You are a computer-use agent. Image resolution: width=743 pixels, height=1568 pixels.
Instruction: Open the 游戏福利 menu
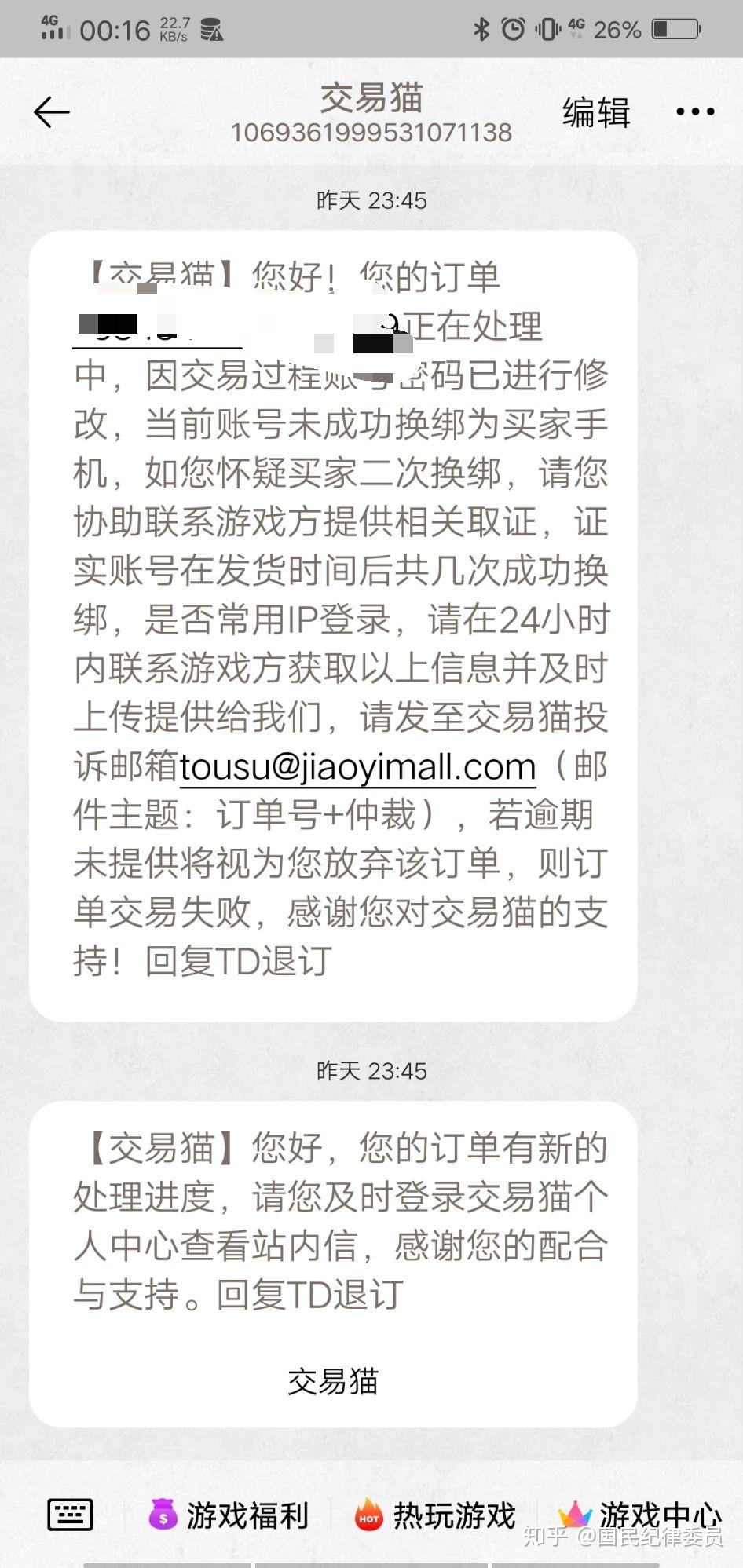tap(229, 1515)
